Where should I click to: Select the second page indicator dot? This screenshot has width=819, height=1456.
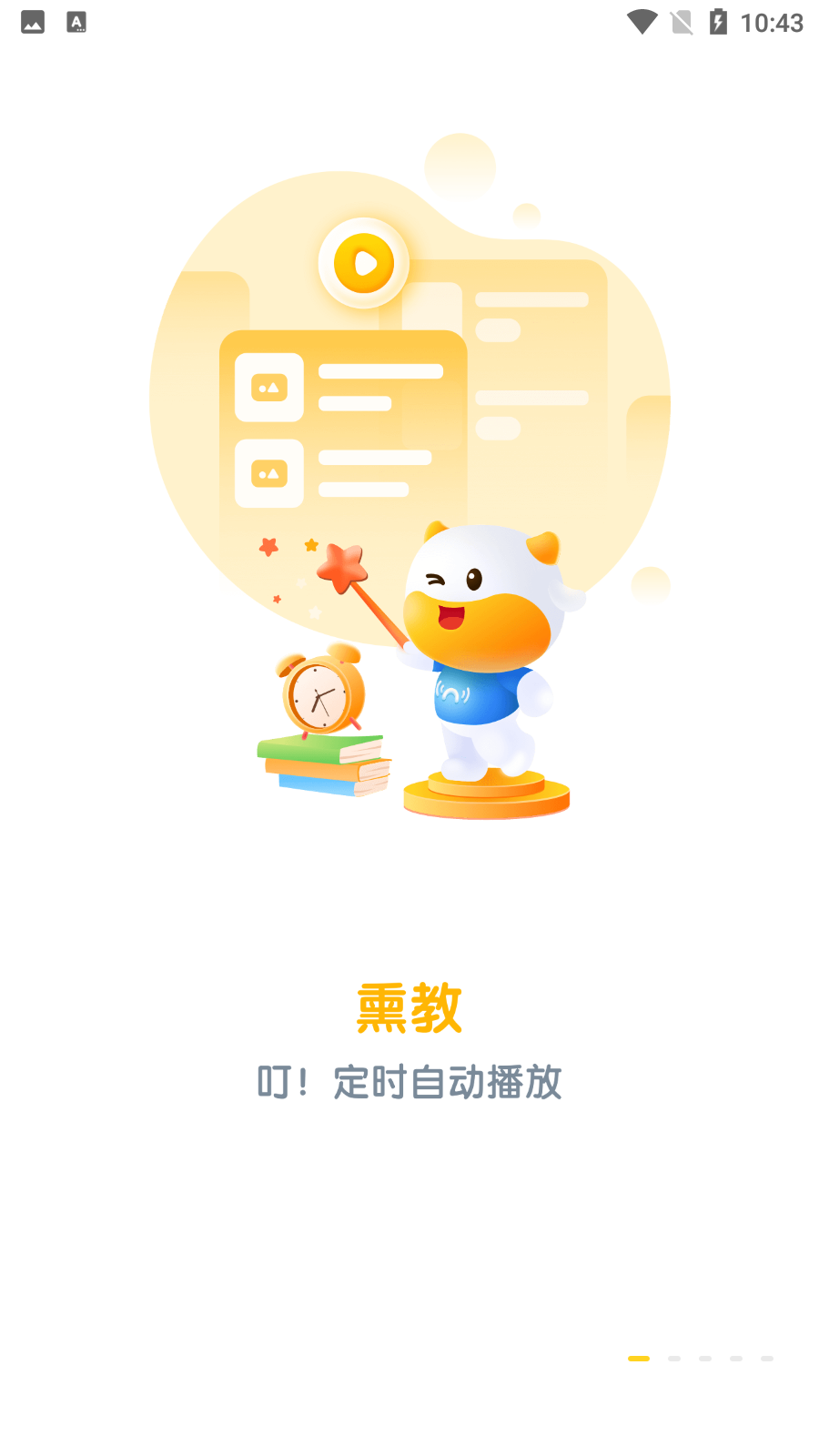coord(674,1359)
